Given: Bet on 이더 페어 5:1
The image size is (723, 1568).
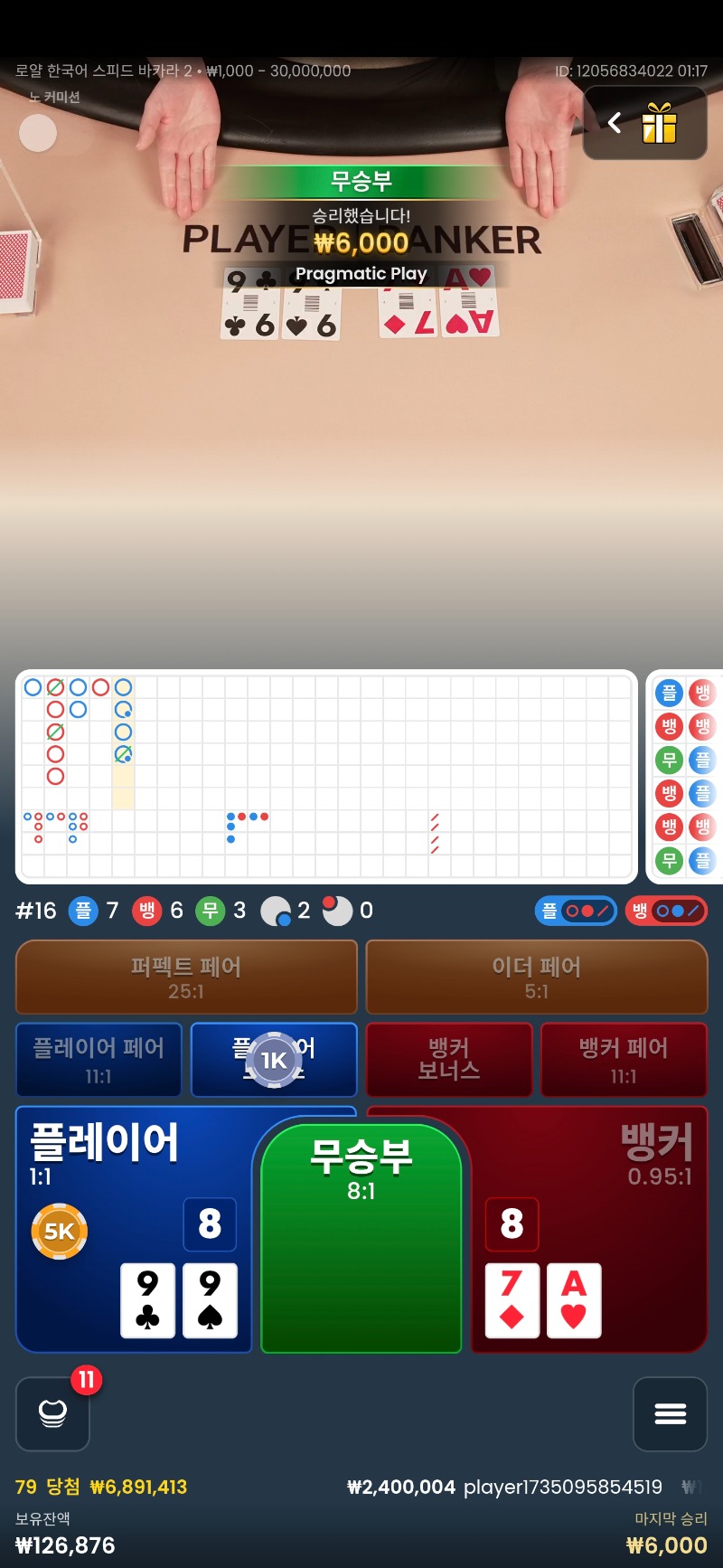Looking at the screenshot, I should click(x=536, y=978).
